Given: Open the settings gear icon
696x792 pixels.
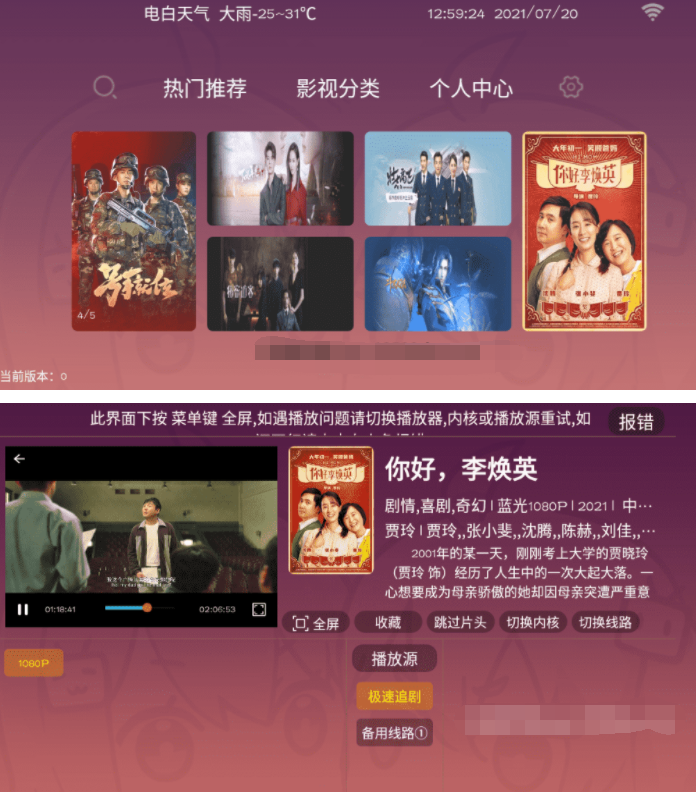Looking at the screenshot, I should (571, 88).
